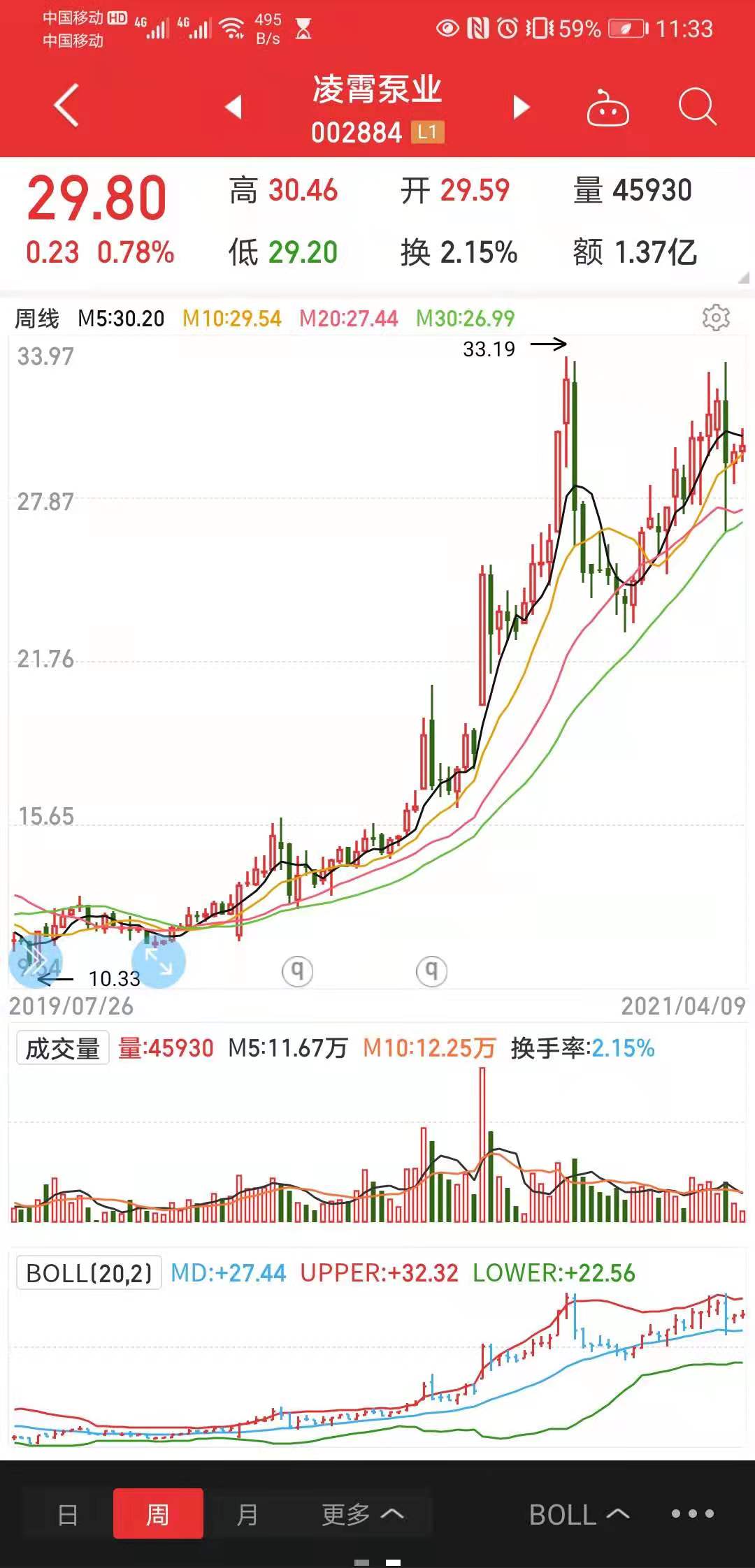Open the stock search magnifier icon

click(x=696, y=106)
